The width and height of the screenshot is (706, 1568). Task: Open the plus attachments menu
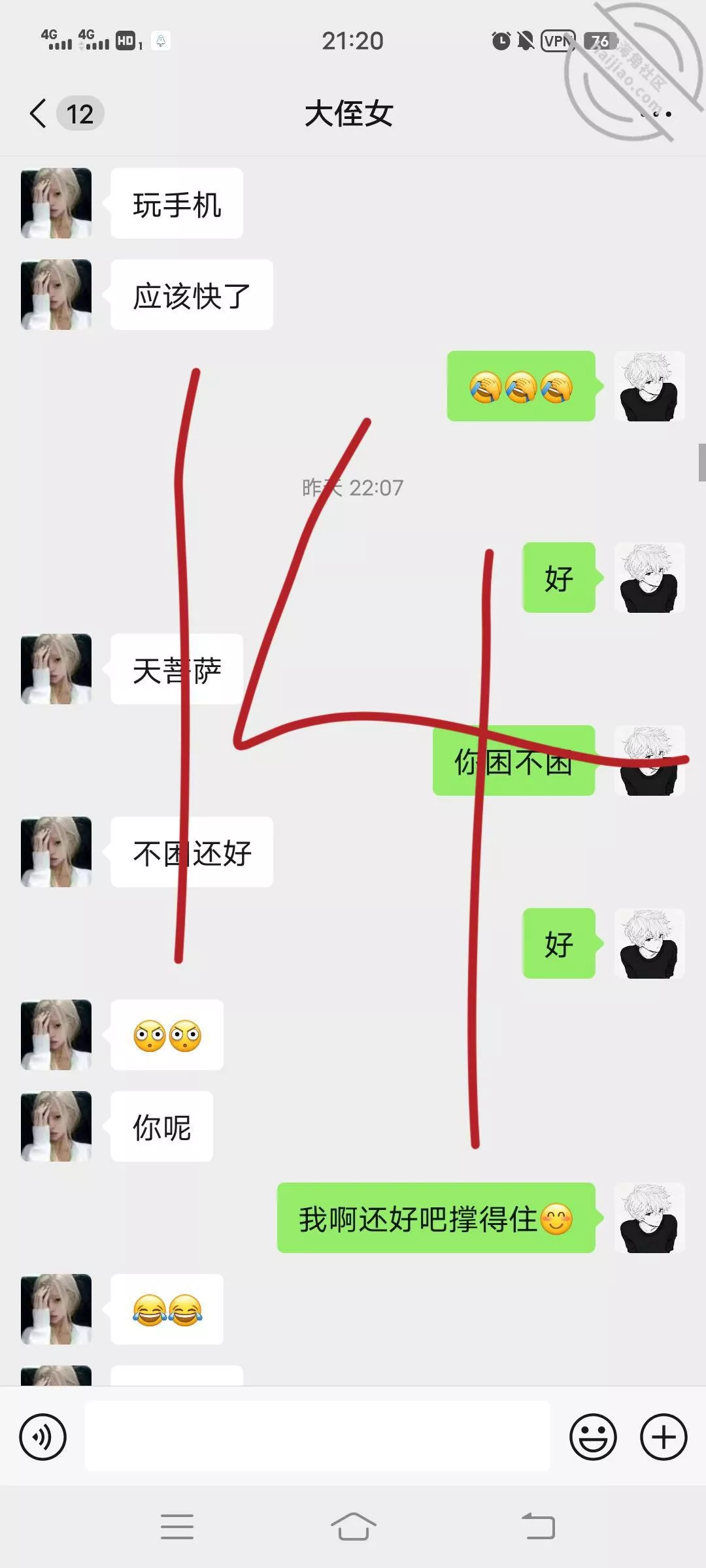[664, 1437]
